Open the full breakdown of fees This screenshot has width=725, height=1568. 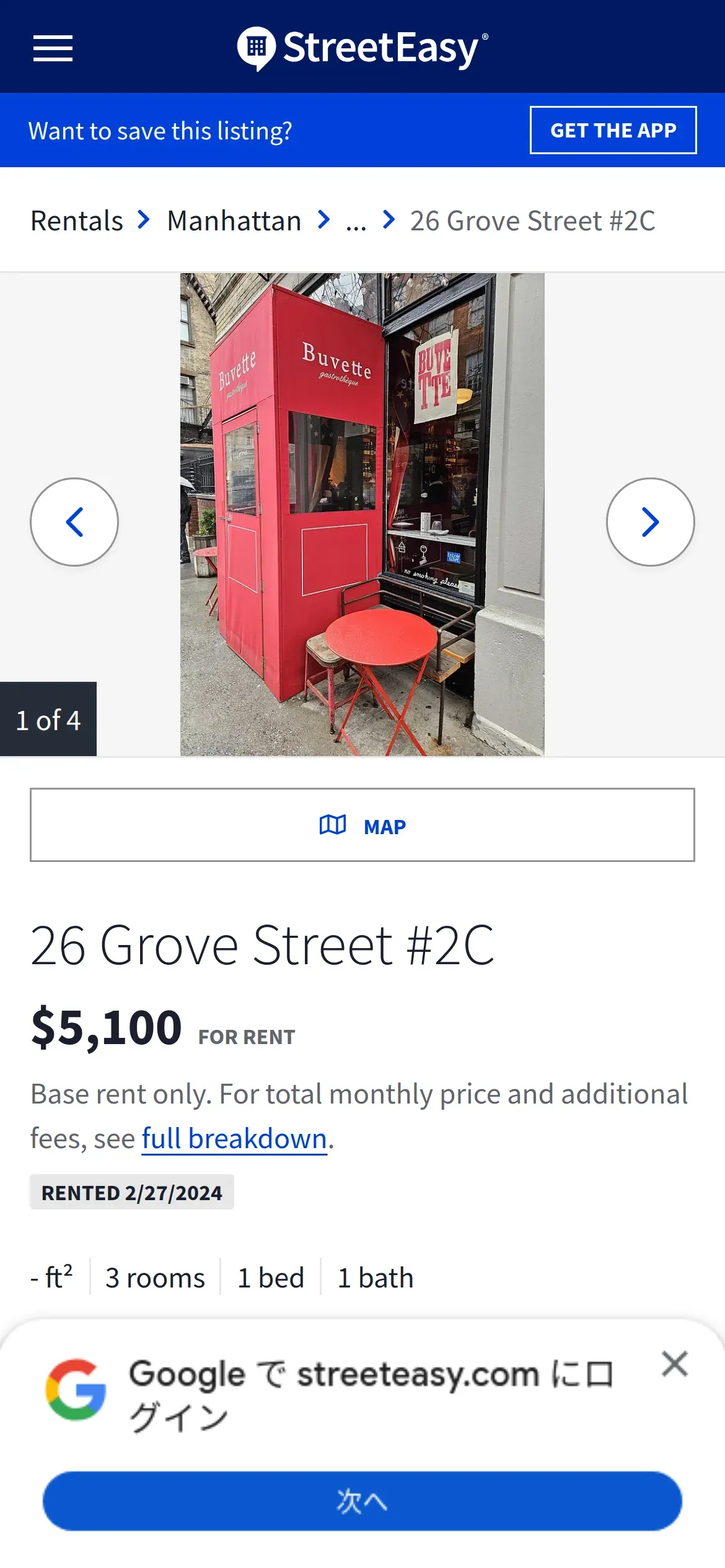coord(234,1138)
